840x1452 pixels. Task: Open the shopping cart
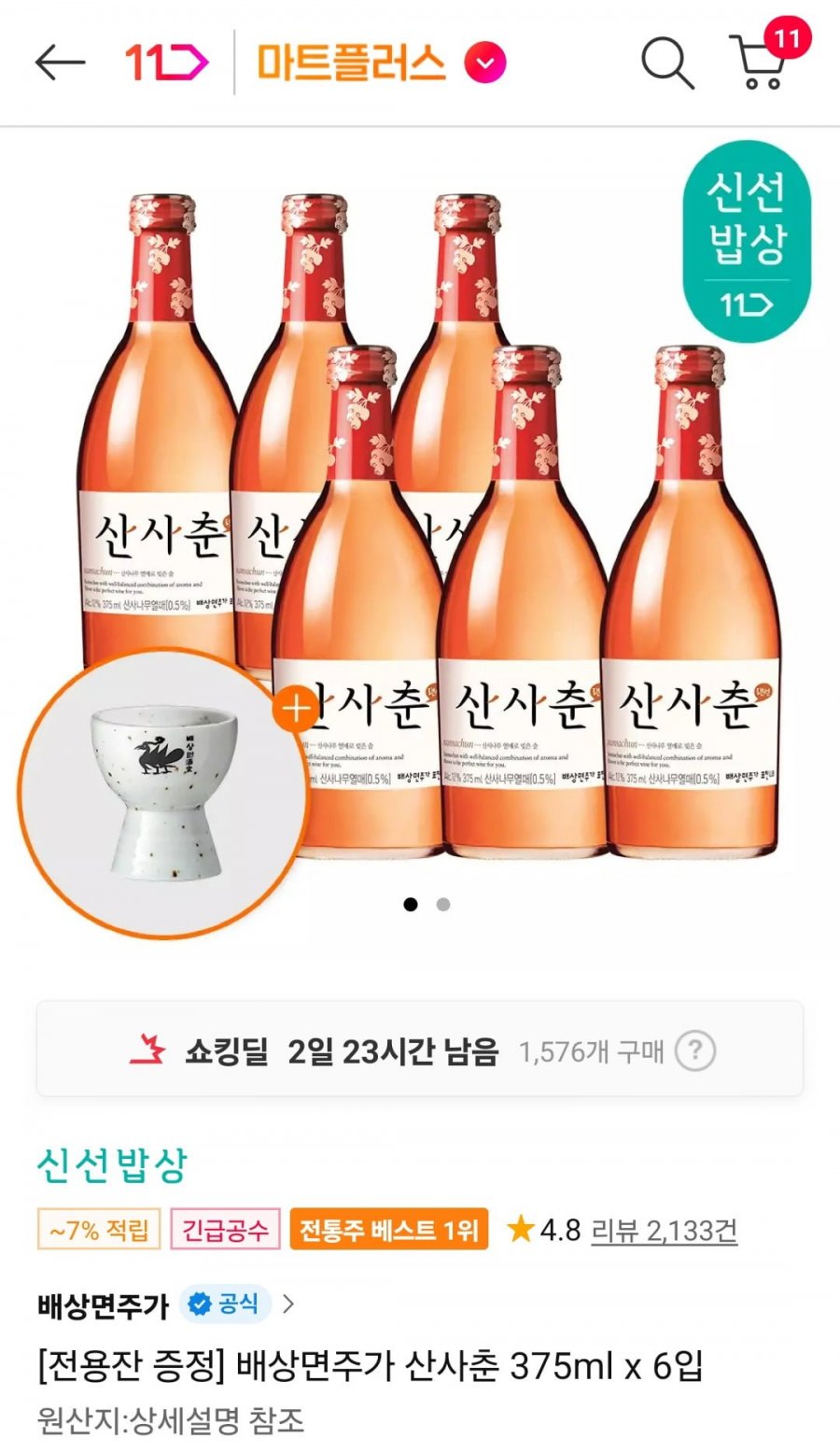coord(760,63)
